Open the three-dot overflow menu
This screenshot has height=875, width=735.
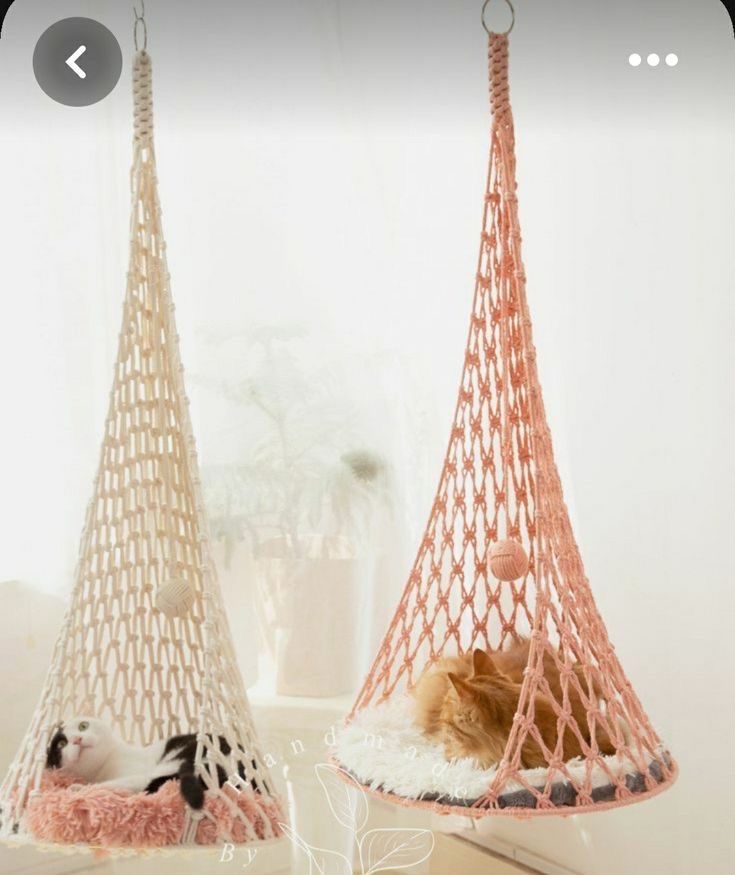point(653,60)
